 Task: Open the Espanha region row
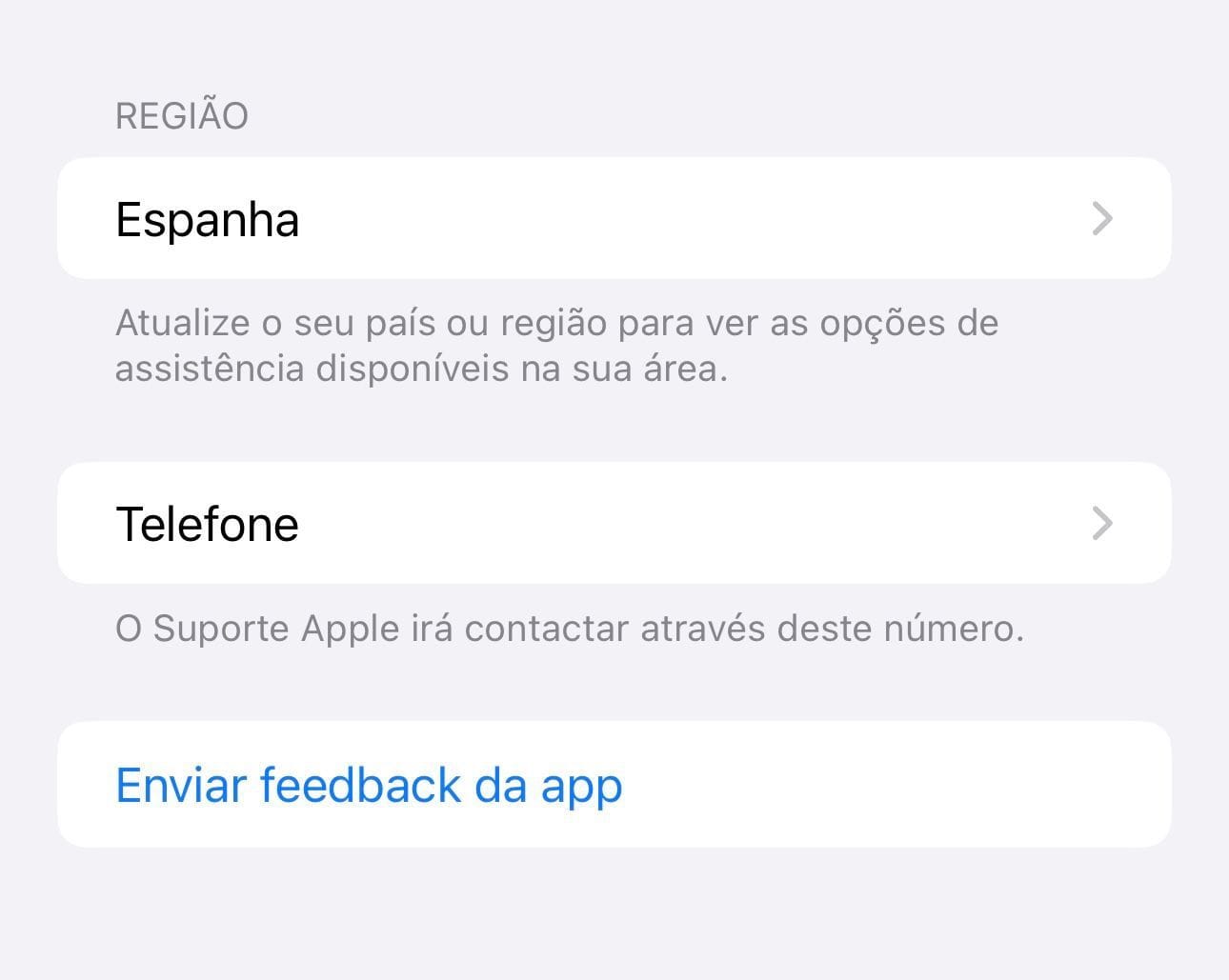pos(614,219)
